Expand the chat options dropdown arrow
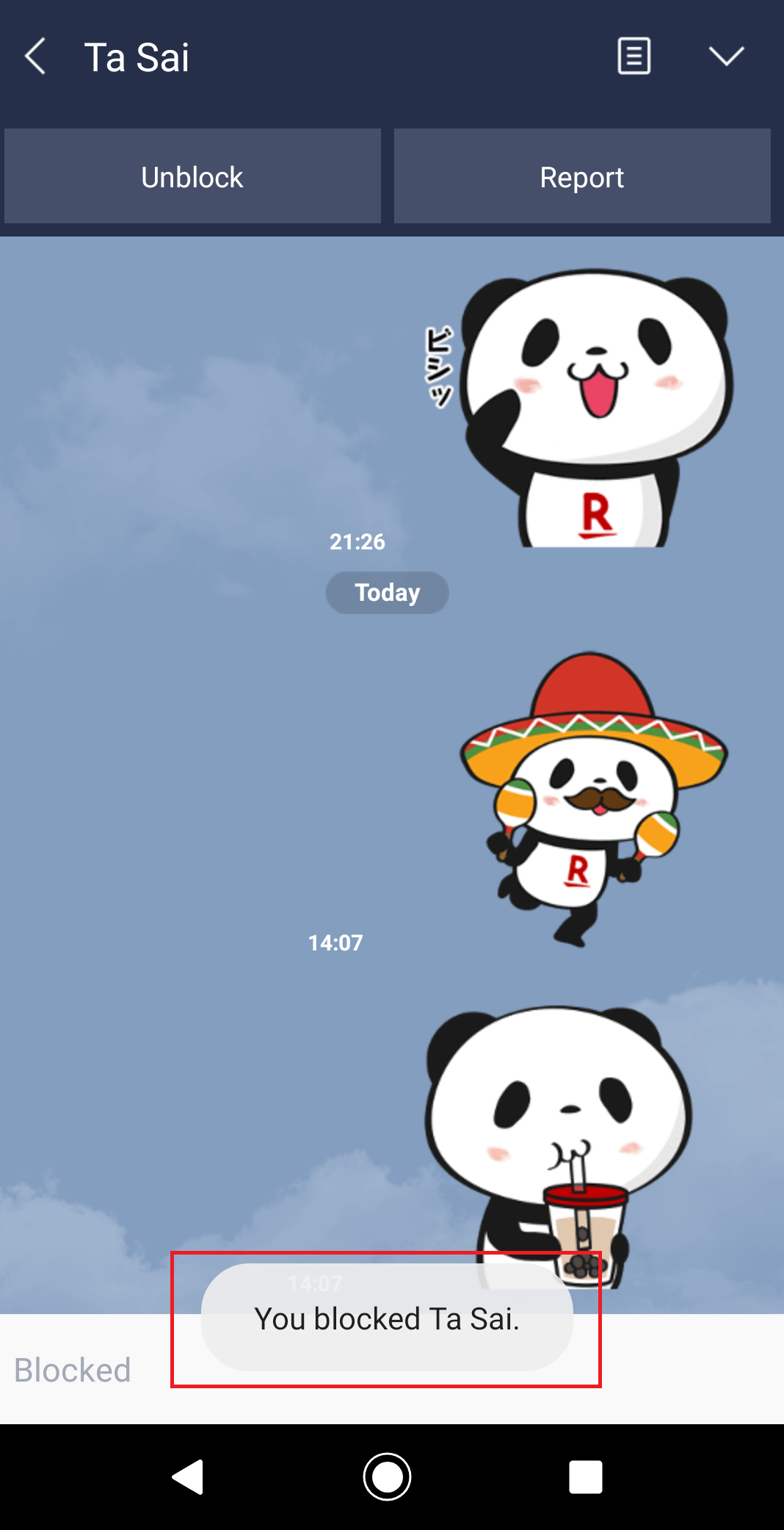This screenshot has width=784, height=1530. [x=726, y=57]
